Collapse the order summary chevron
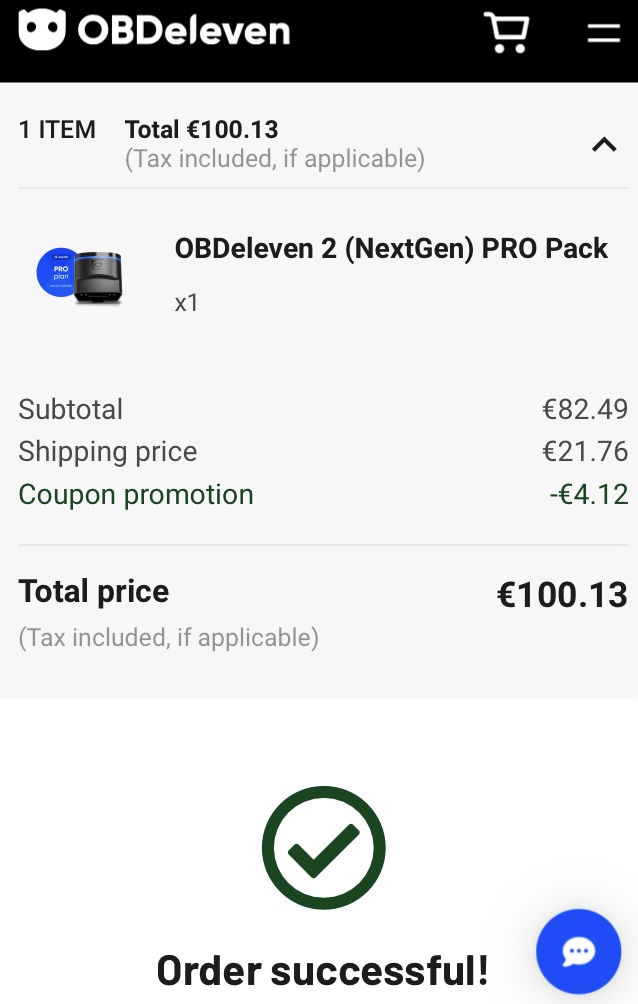The image size is (638, 1004). point(603,145)
